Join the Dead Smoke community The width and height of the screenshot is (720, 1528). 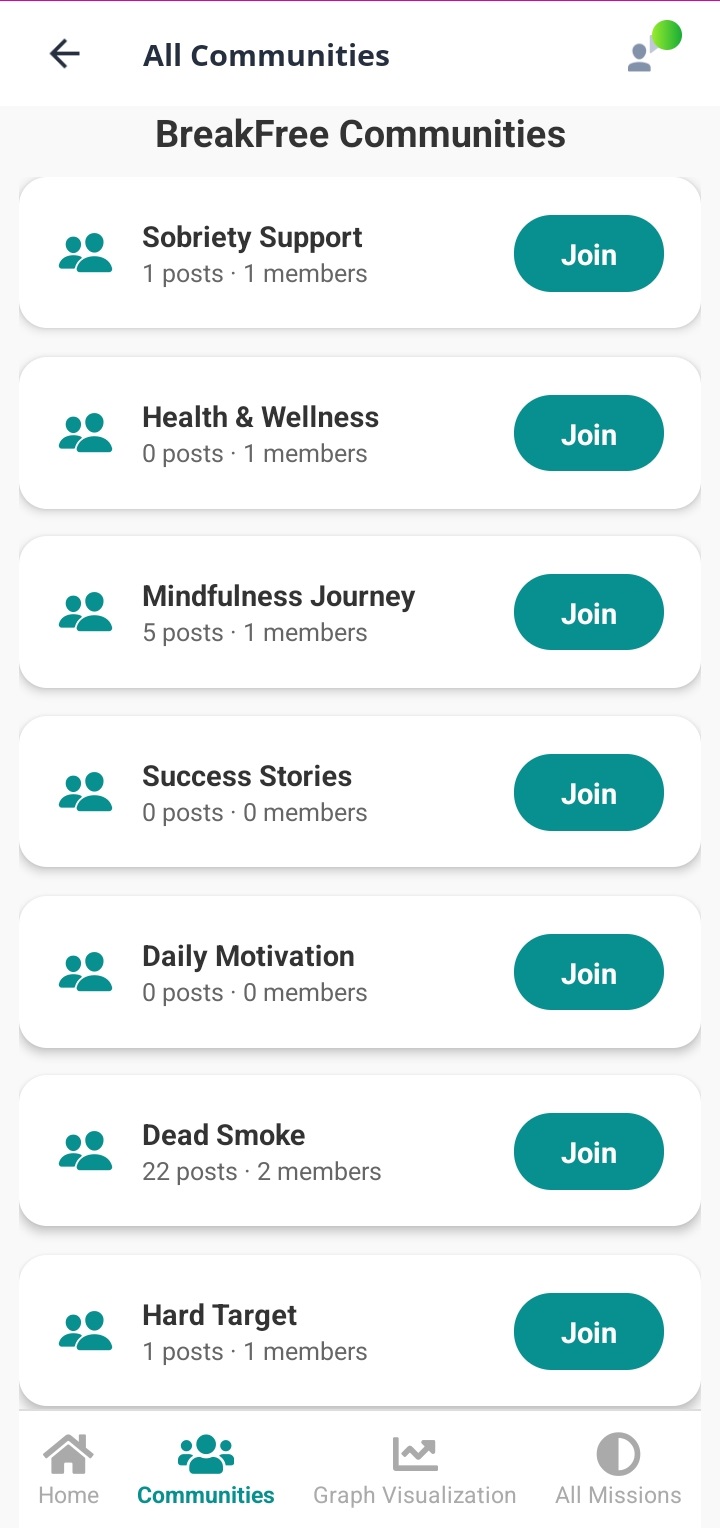(588, 1152)
